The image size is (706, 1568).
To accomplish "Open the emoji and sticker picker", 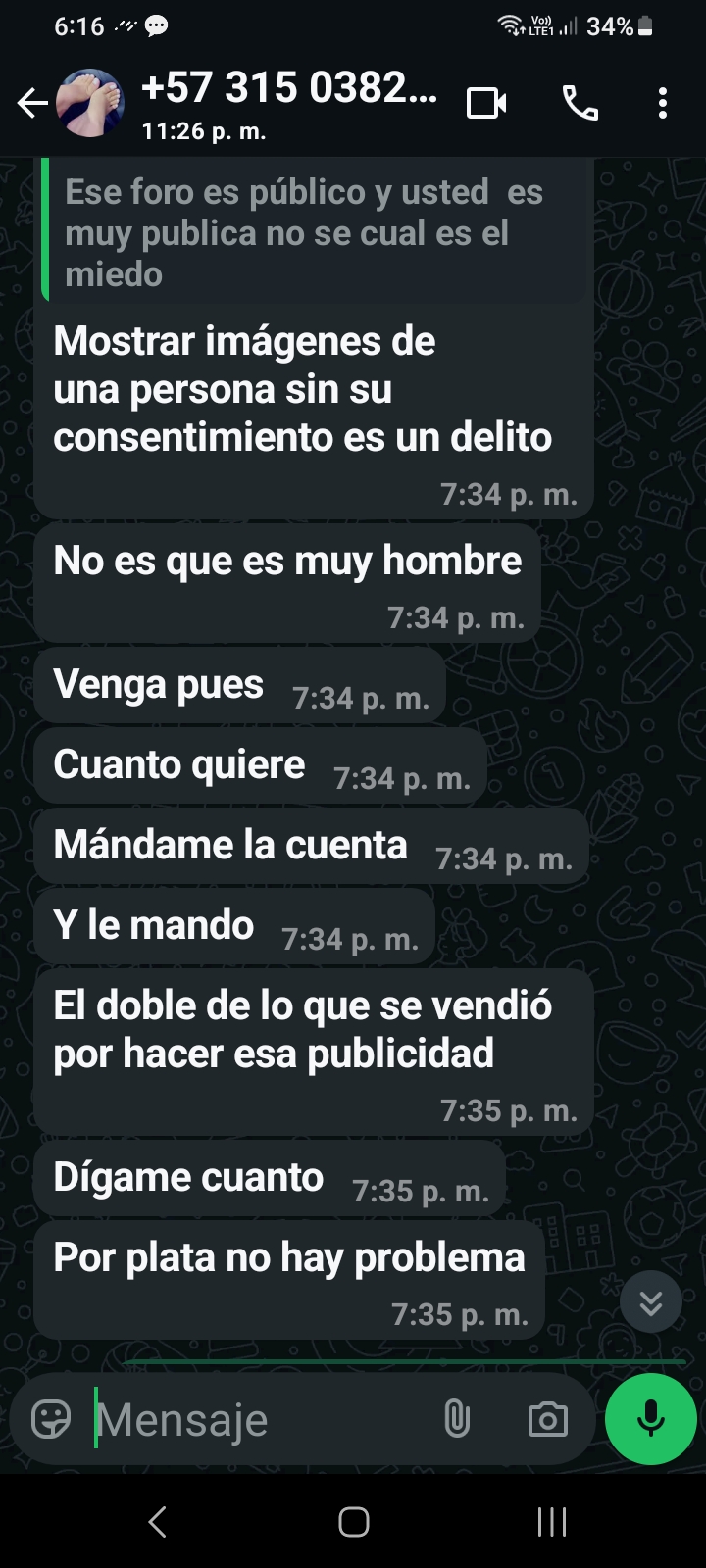I will click(x=51, y=1418).
